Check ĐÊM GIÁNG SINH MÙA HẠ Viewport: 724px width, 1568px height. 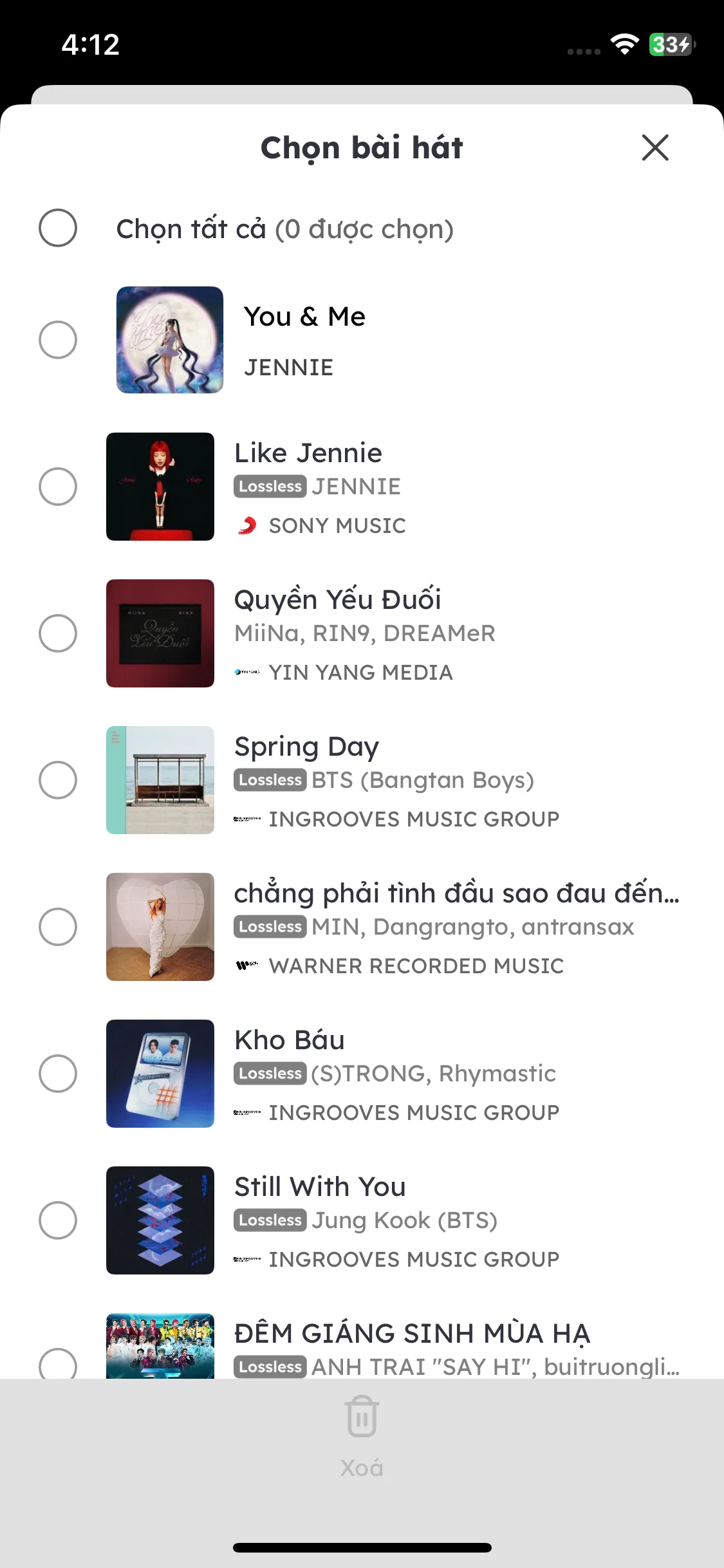(58, 1363)
